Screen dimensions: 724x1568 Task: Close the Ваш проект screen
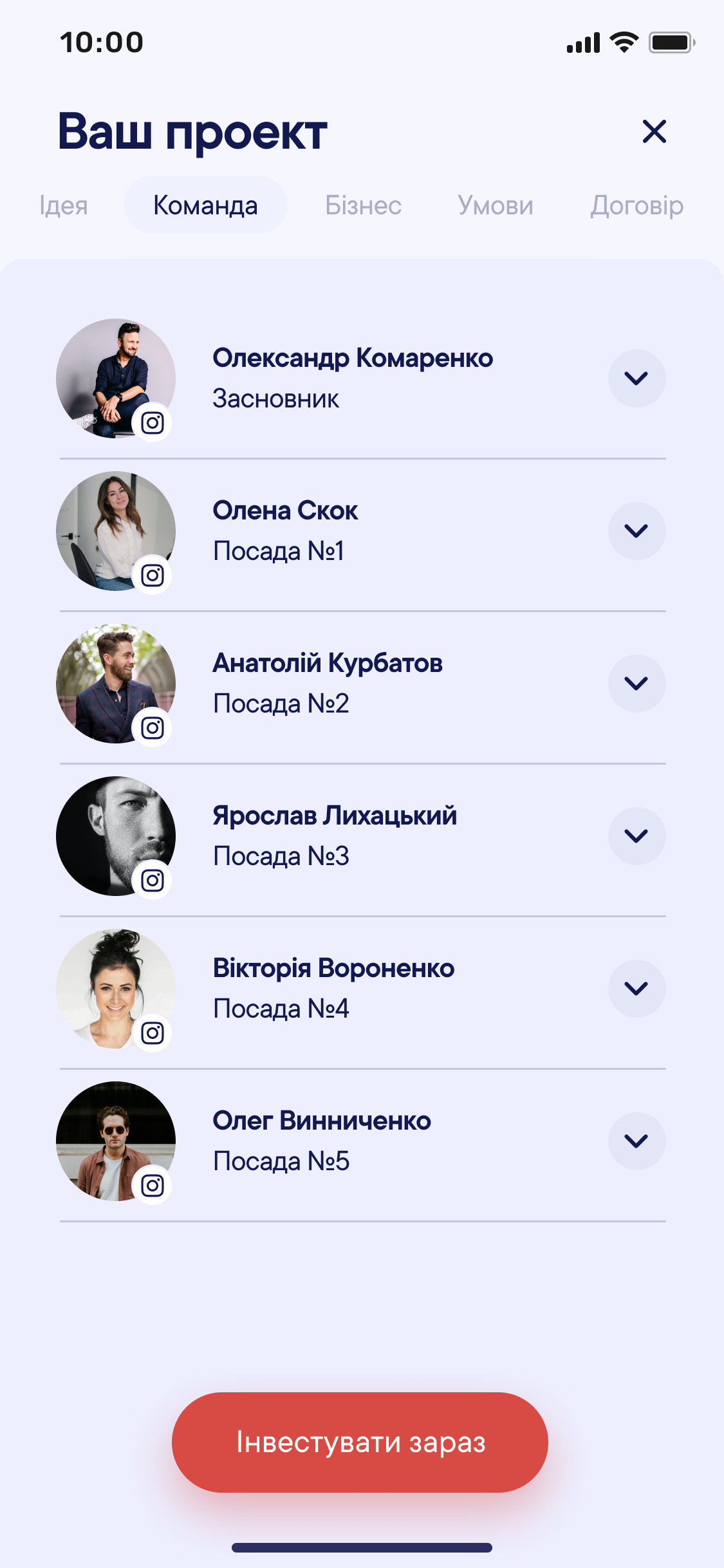tap(654, 131)
